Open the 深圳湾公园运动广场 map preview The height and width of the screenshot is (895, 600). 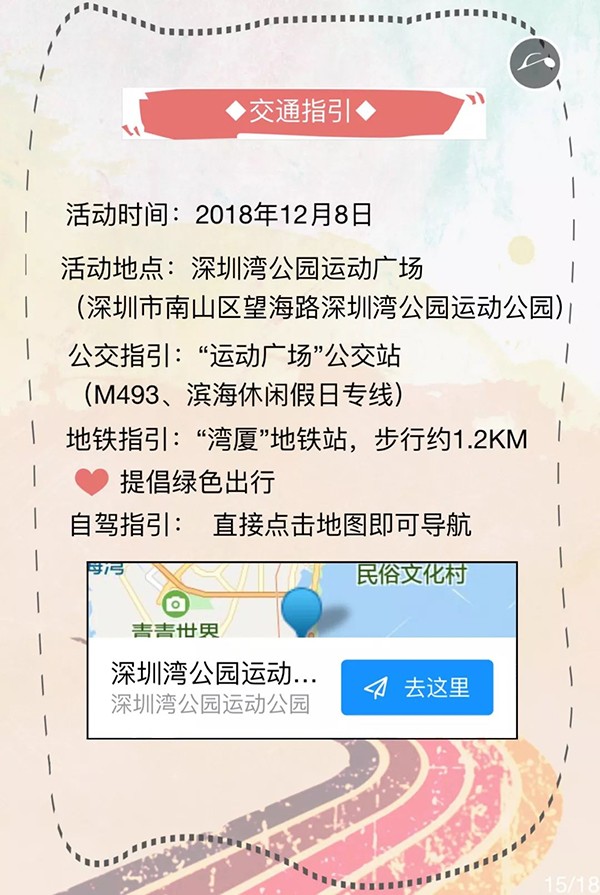coord(302,602)
